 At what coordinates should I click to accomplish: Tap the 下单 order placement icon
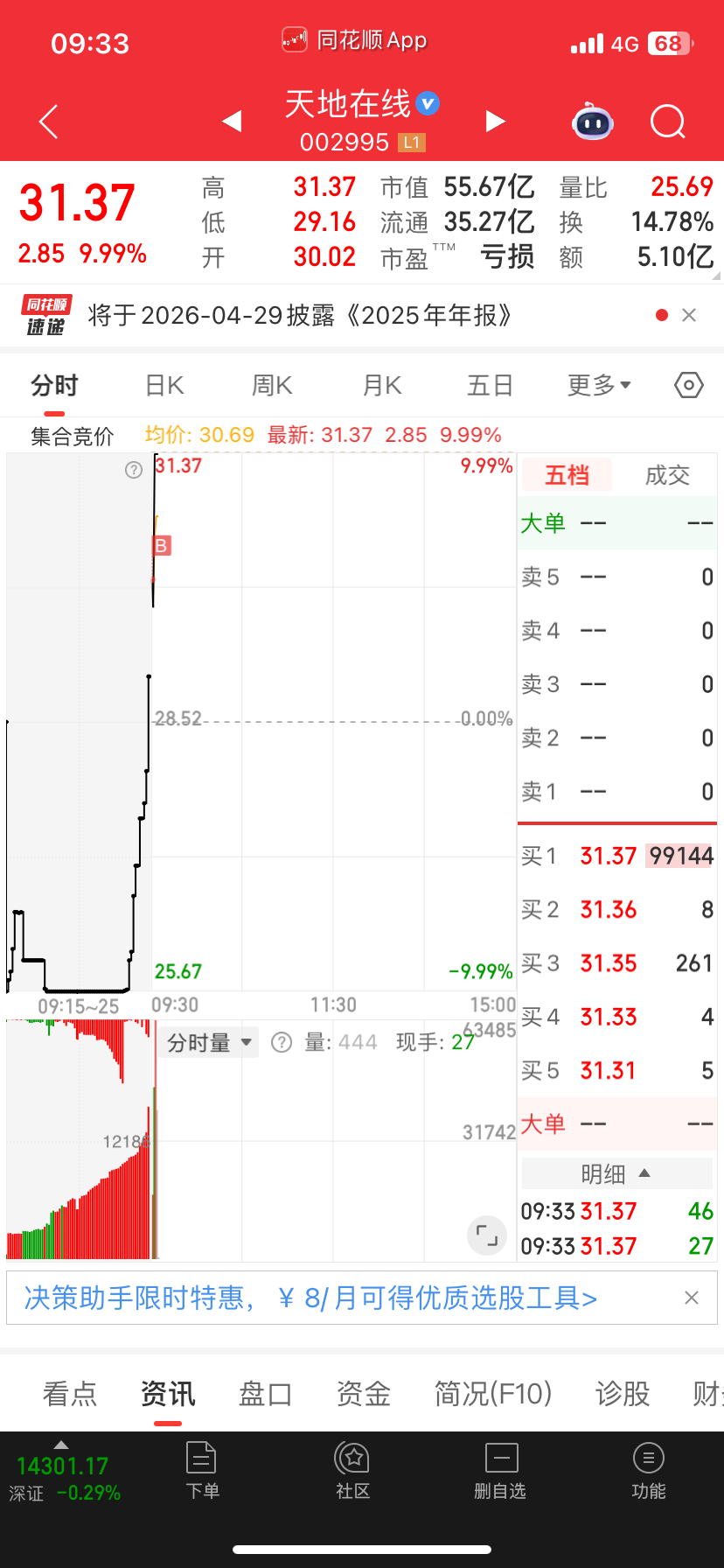coord(202,1474)
